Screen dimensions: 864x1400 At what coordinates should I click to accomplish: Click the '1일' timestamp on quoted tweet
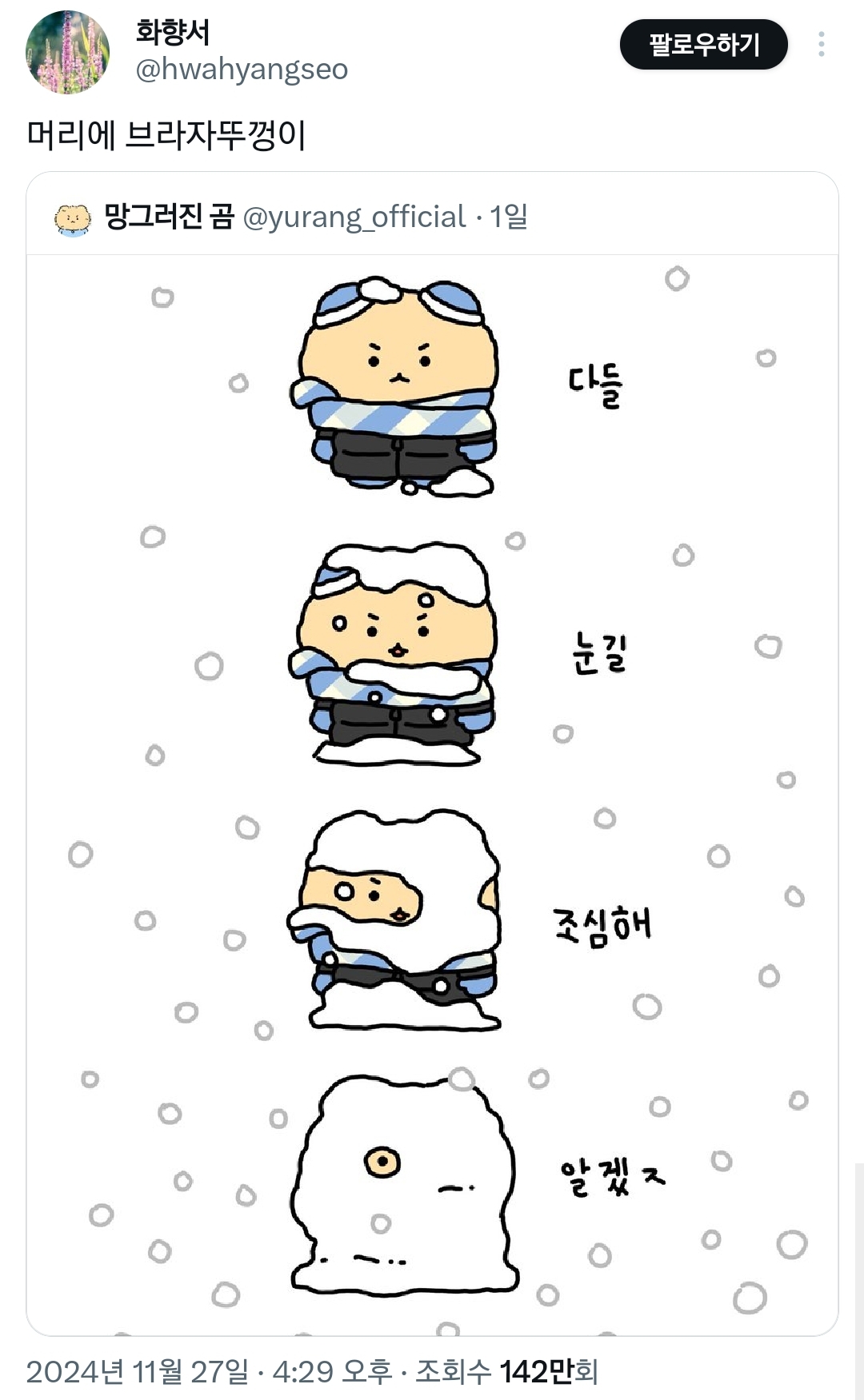pyautogui.click(x=513, y=217)
